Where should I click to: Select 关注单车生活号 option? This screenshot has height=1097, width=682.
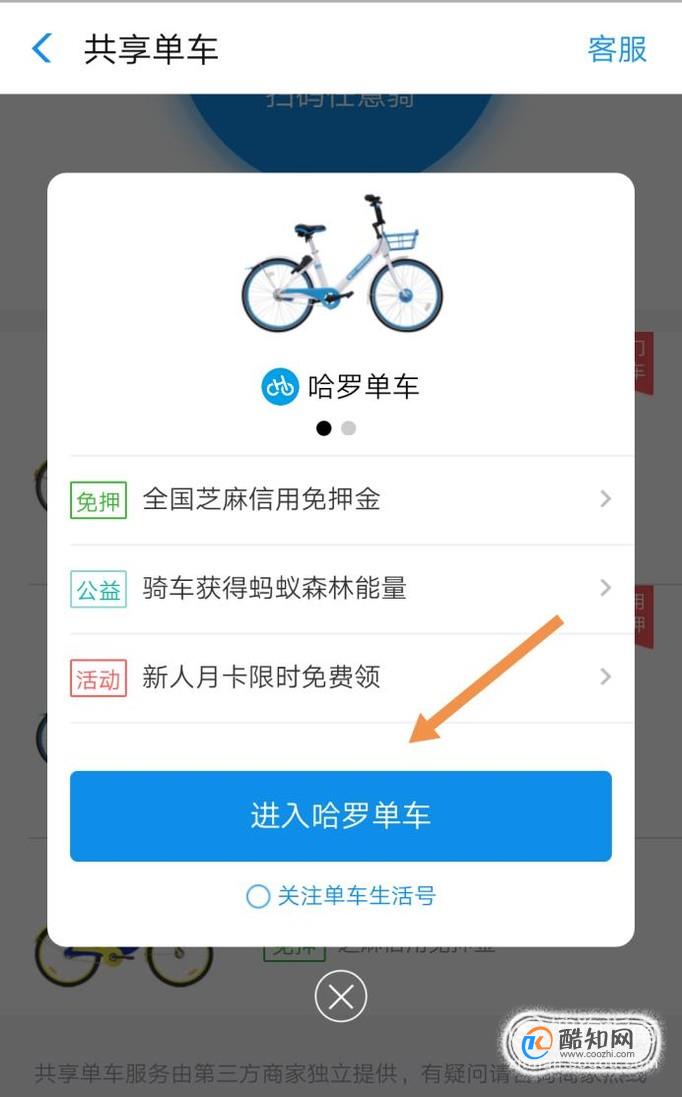(x=341, y=896)
